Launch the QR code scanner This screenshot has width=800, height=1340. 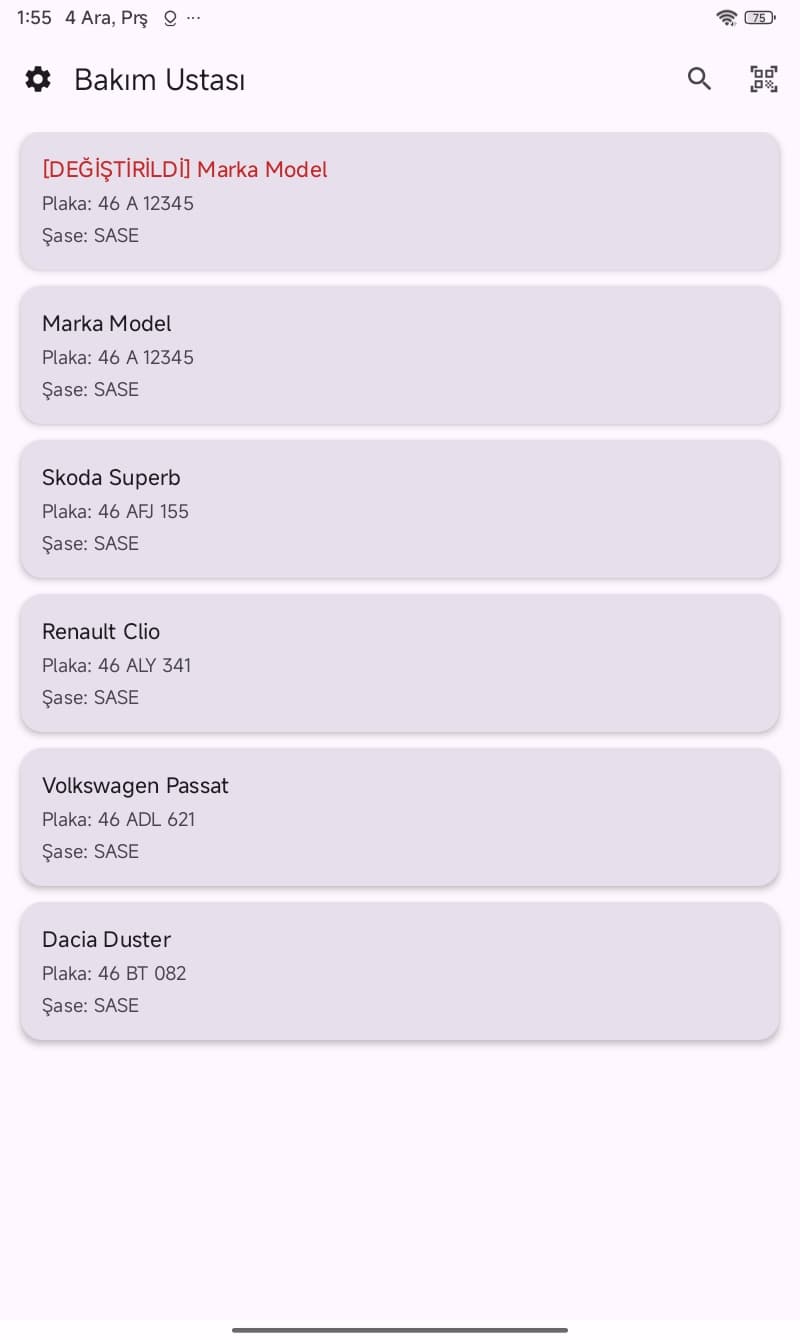pos(763,79)
